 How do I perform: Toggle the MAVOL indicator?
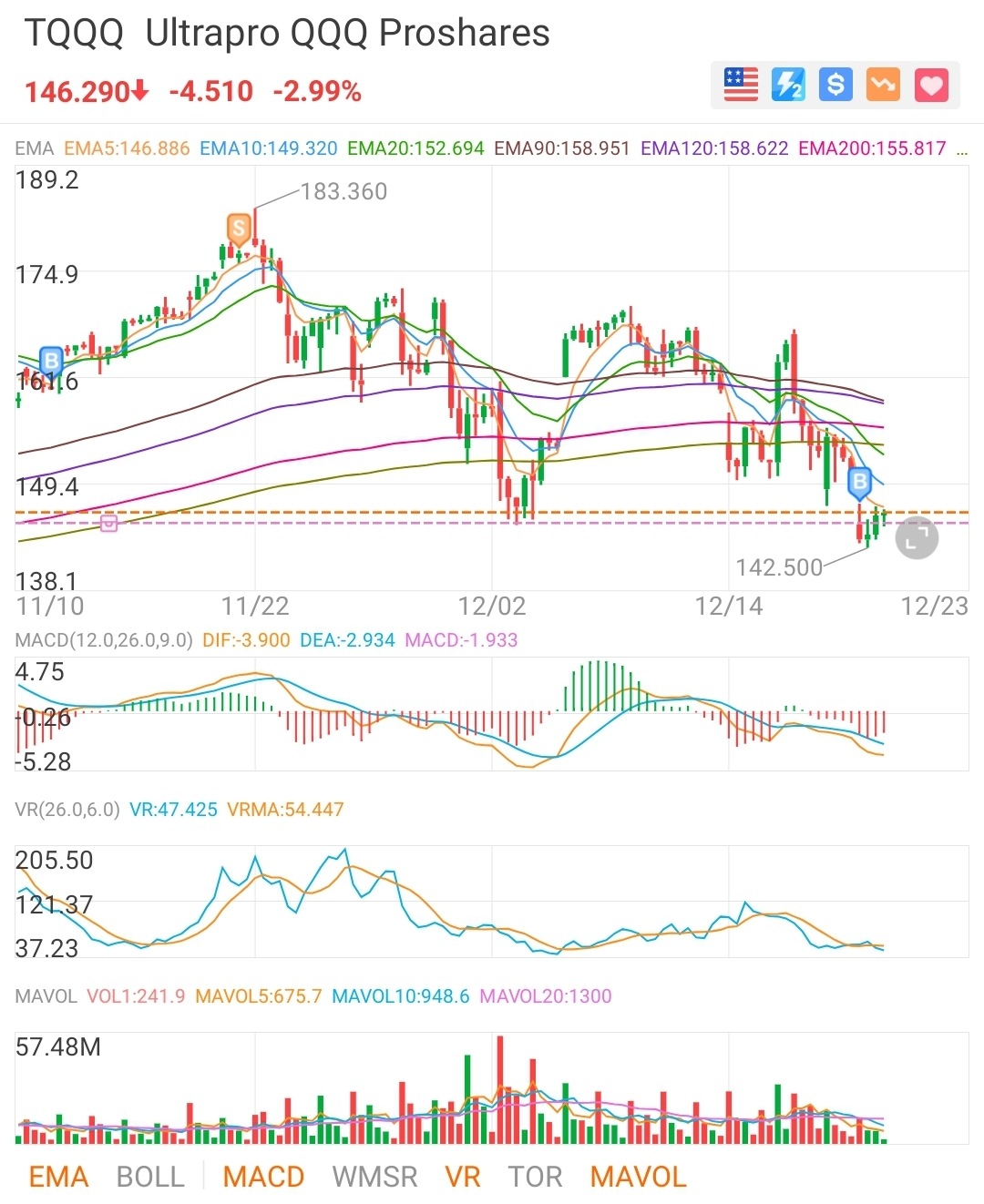[x=638, y=1177]
